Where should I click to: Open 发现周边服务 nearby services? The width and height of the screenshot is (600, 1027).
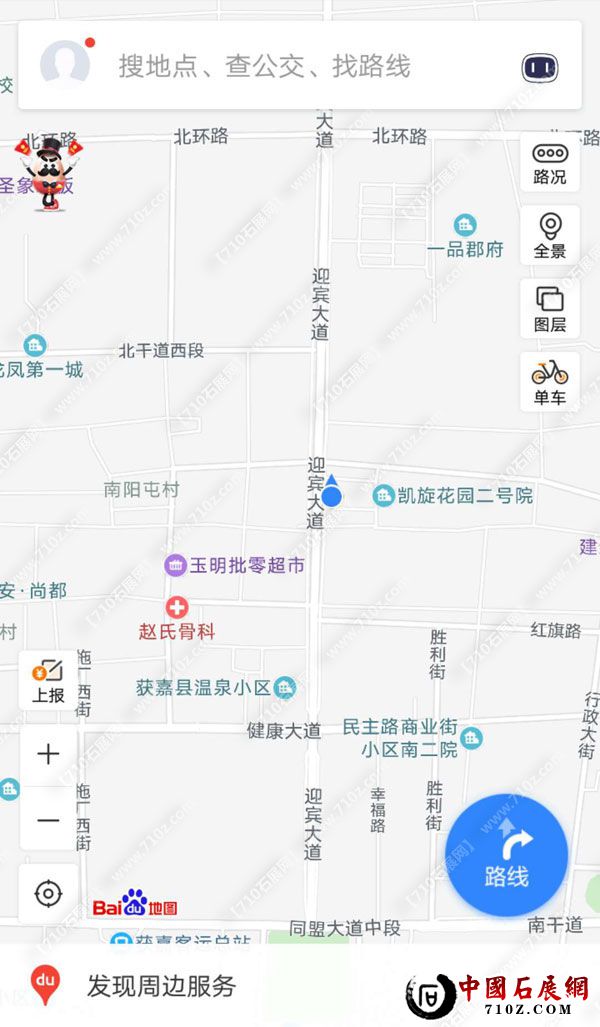pos(160,986)
